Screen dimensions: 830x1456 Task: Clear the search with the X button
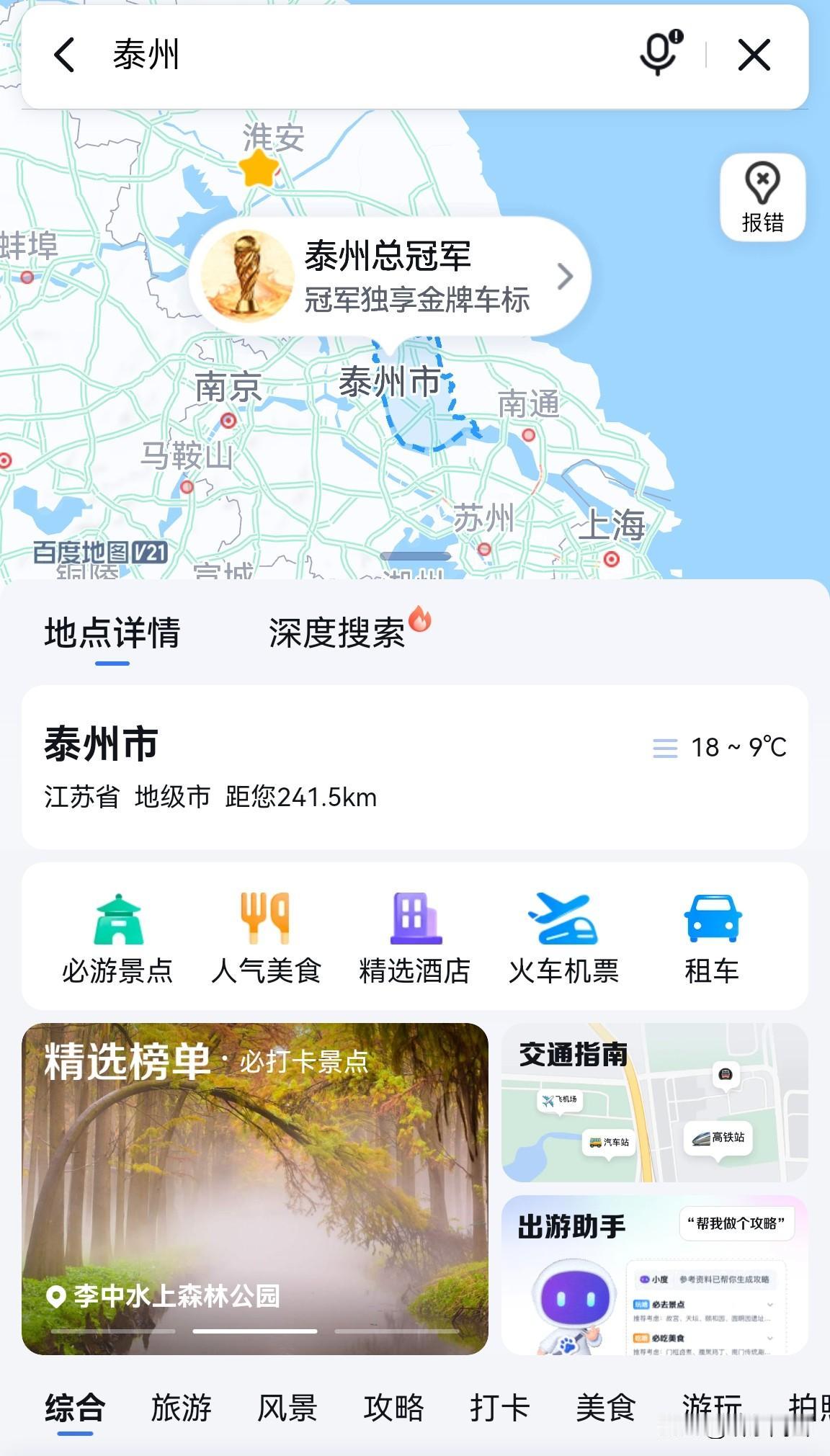[754, 55]
